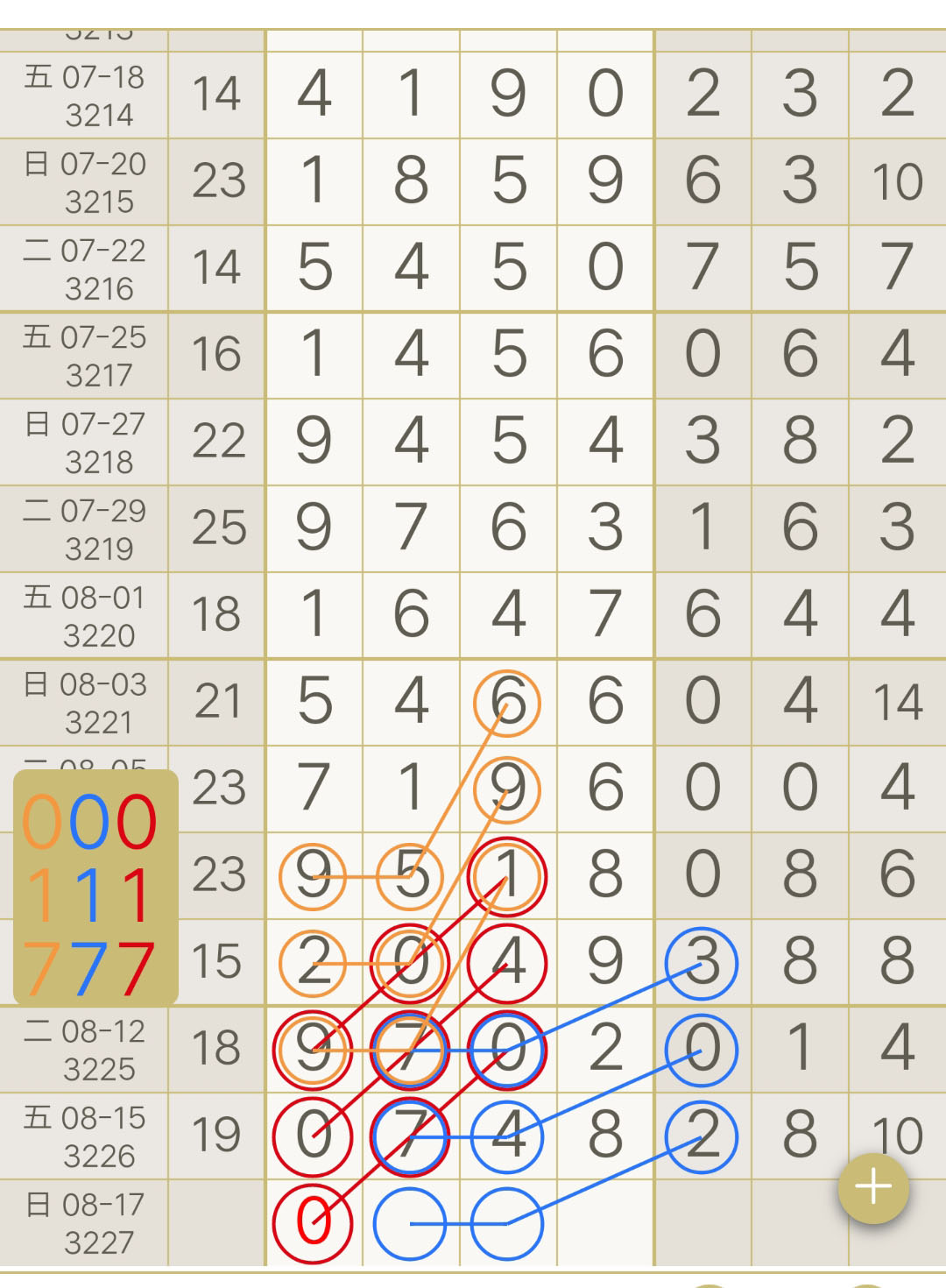
Task: Pick the red 7 in the picker panel
Action: pyautogui.click(x=137, y=969)
